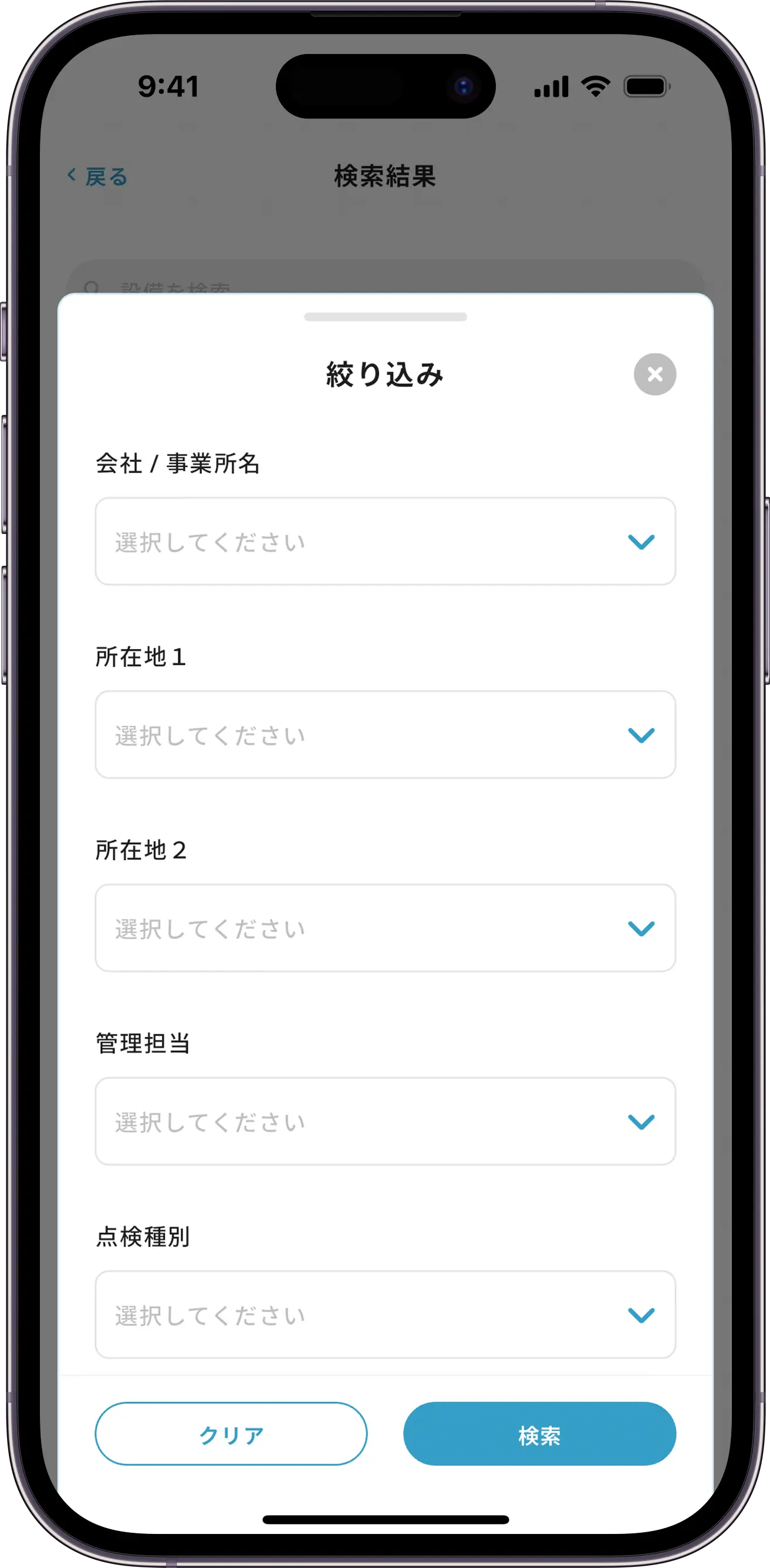770x1568 pixels.
Task: Expand the 点検種別 dropdown
Action: (384, 1314)
